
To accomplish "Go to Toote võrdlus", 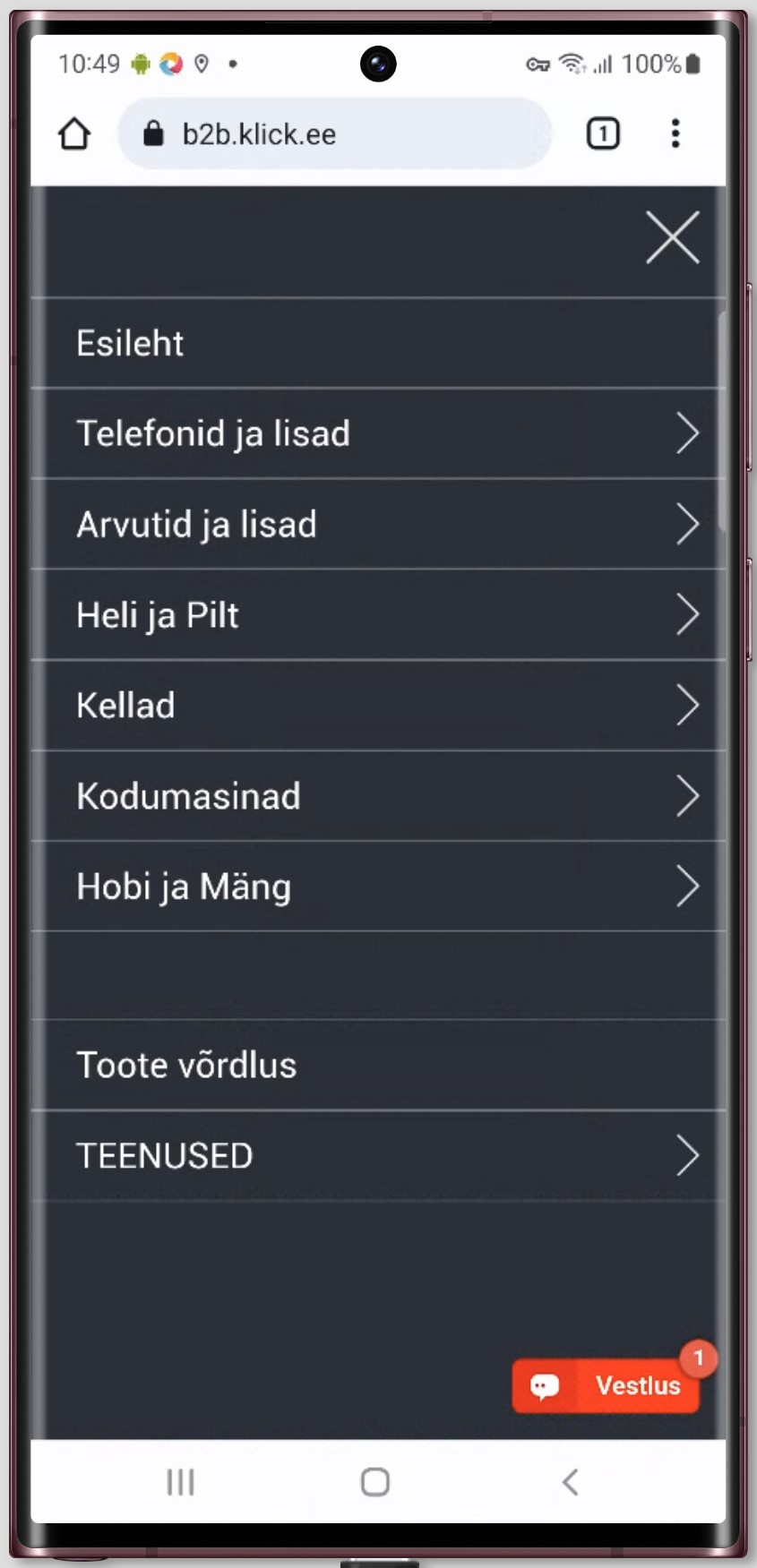I will pyautogui.click(x=377, y=1066).
